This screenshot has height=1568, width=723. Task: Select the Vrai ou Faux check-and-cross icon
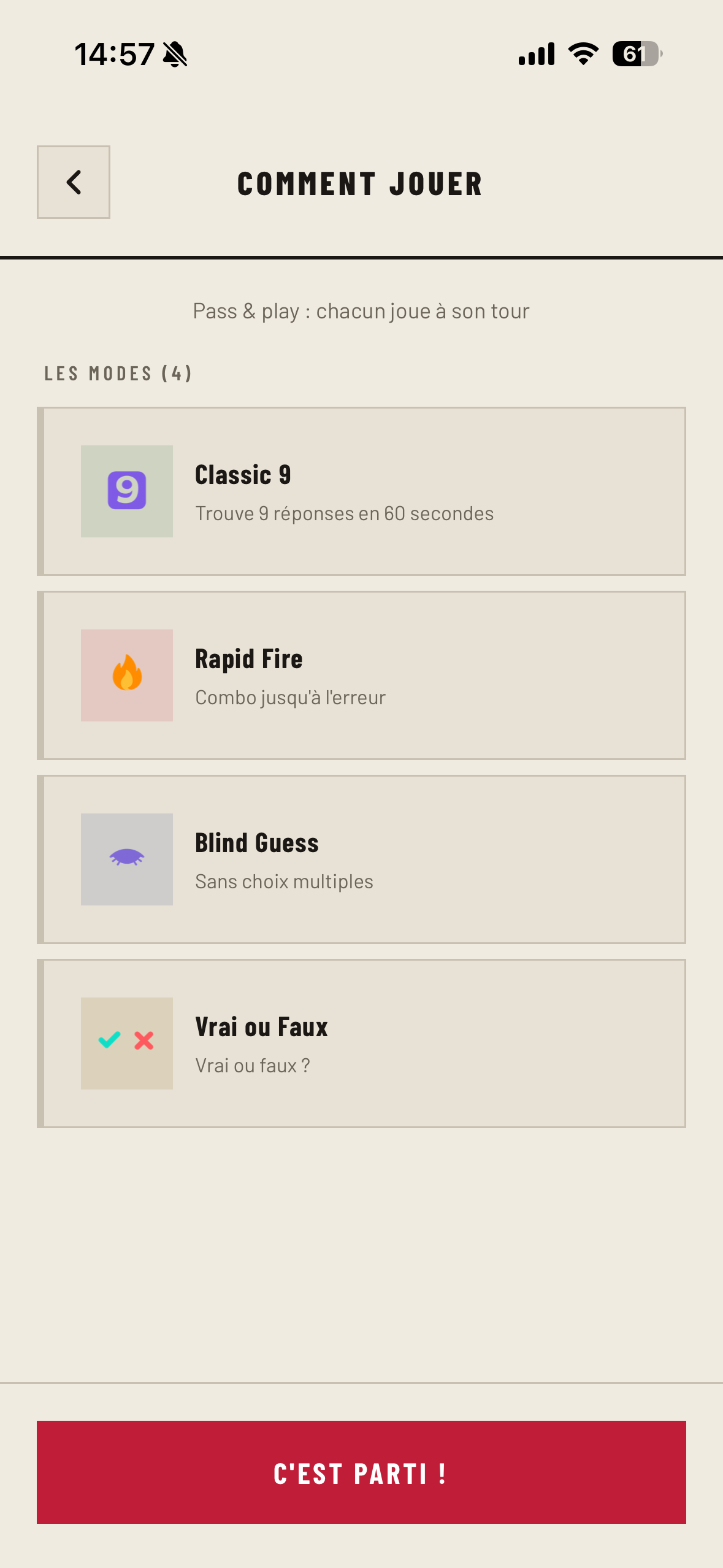[x=126, y=1042]
